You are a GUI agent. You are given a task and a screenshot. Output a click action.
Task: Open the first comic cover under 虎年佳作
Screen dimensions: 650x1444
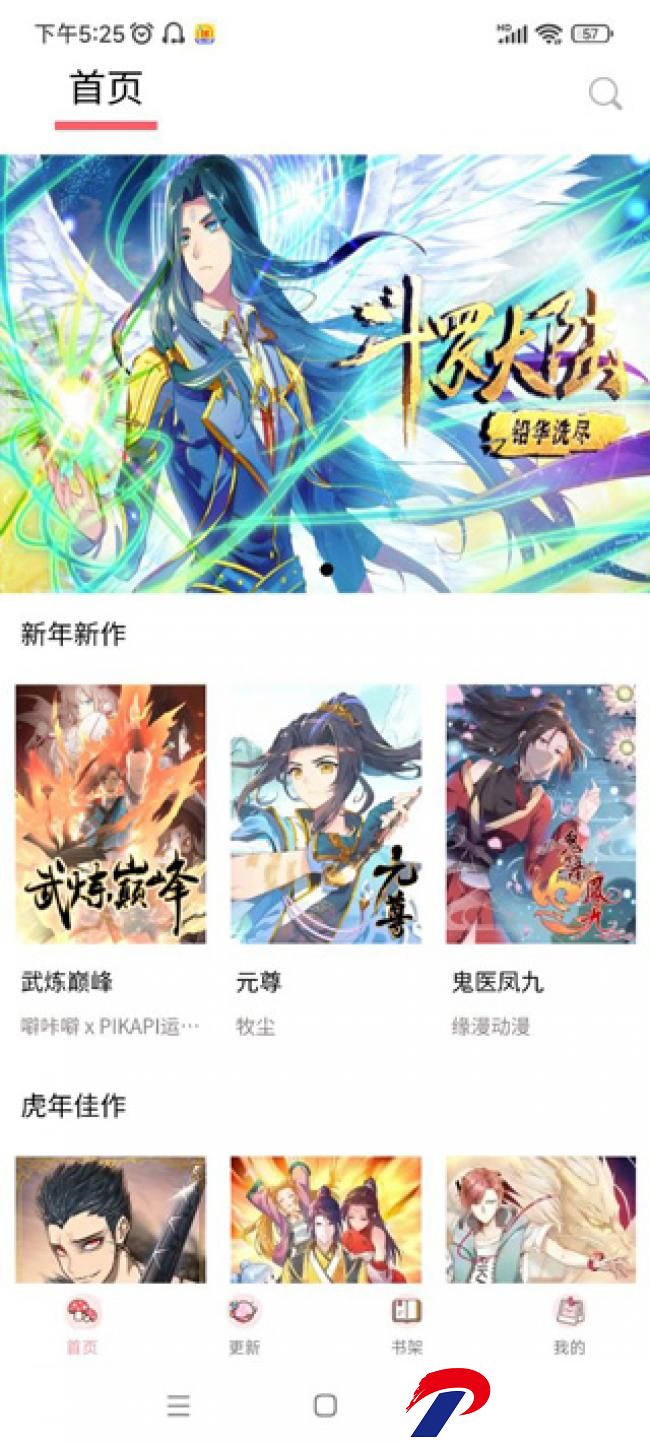click(111, 1220)
